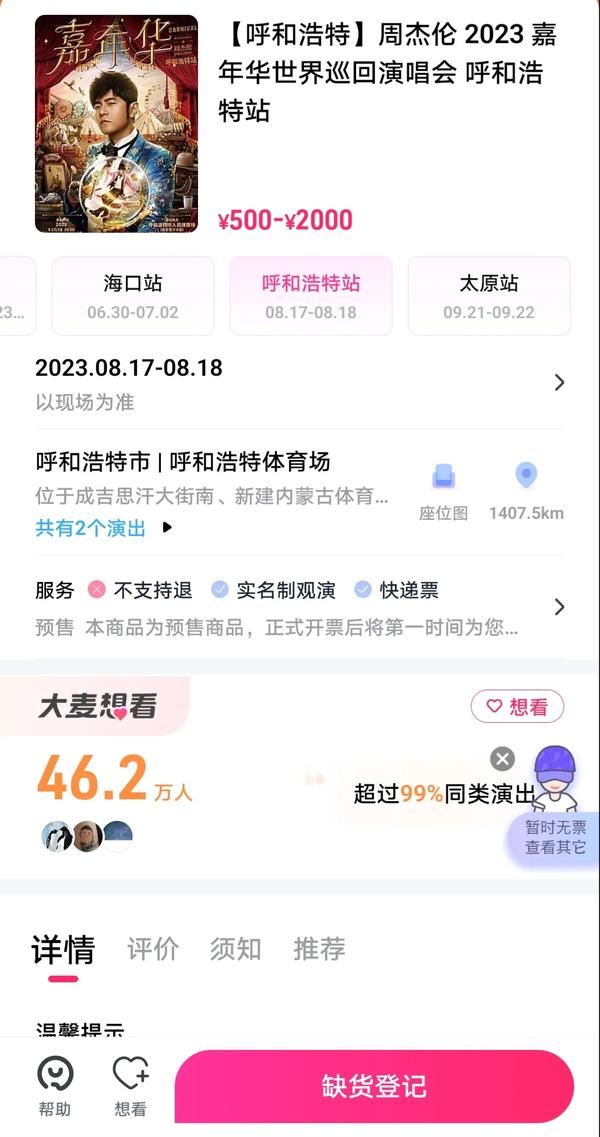Open the venue location map showing 1407.5km
Viewport: 600px width, 1137px height.
point(526,491)
